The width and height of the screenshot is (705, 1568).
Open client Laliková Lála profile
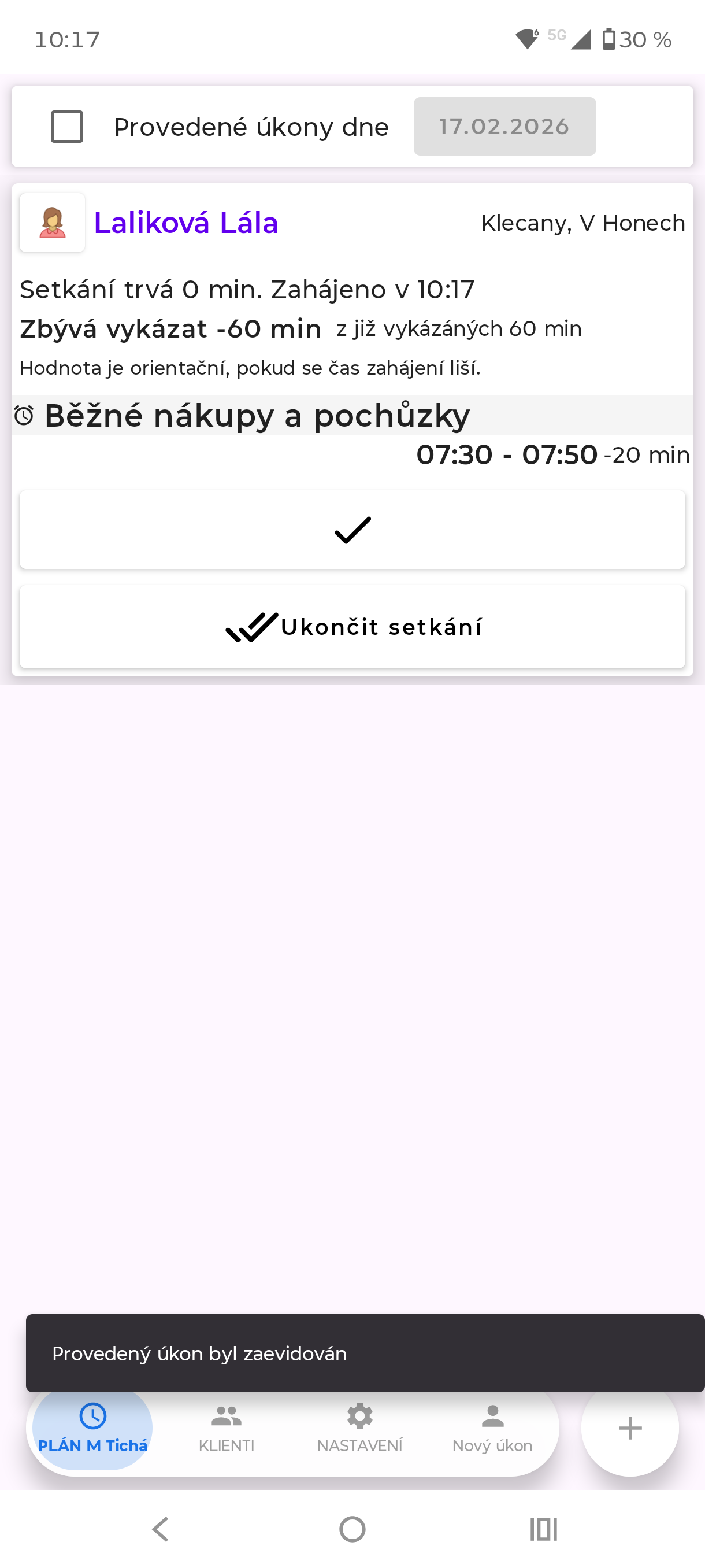(185, 223)
